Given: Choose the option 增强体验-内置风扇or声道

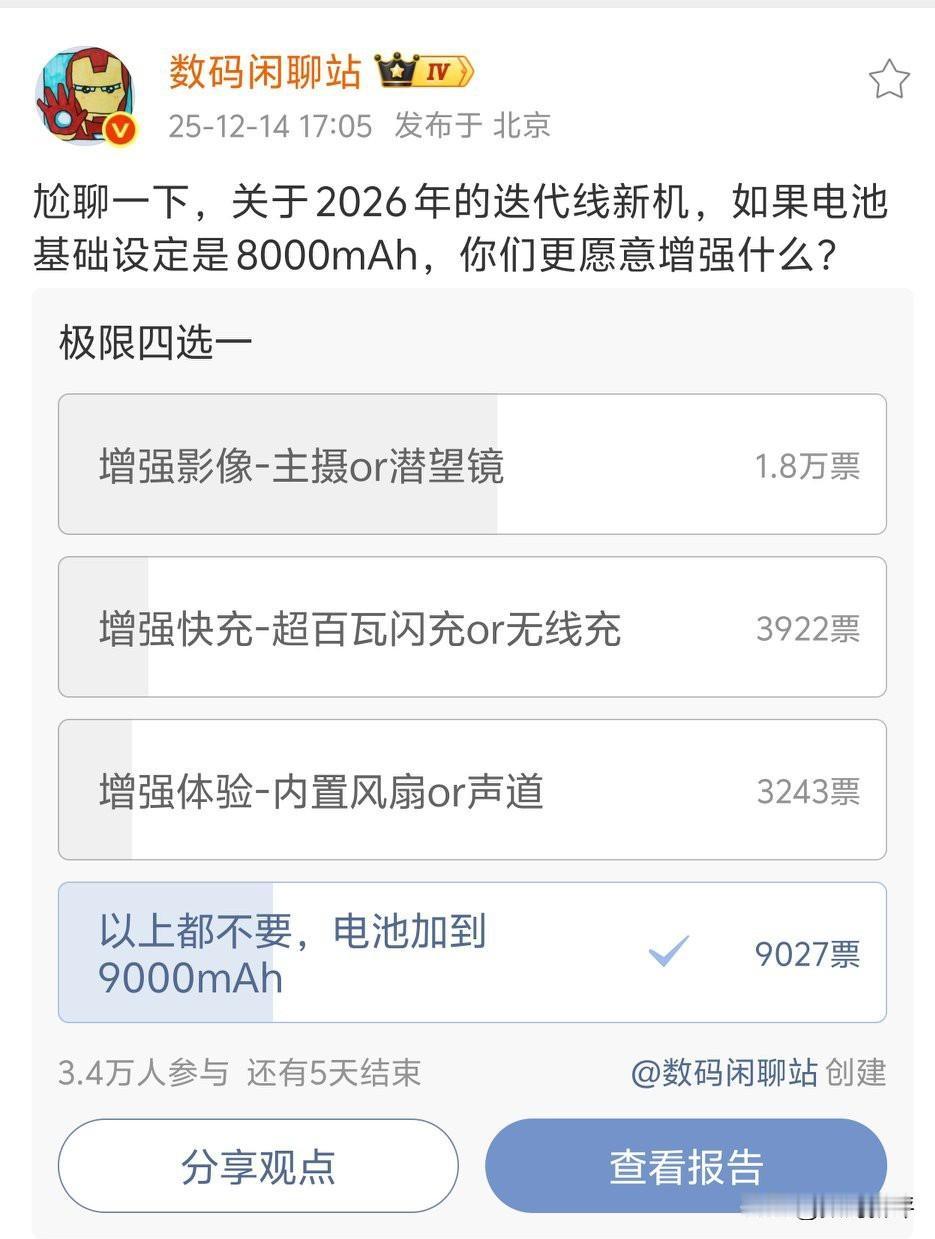Looking at the screenshot, I should (x=472, y=790).
